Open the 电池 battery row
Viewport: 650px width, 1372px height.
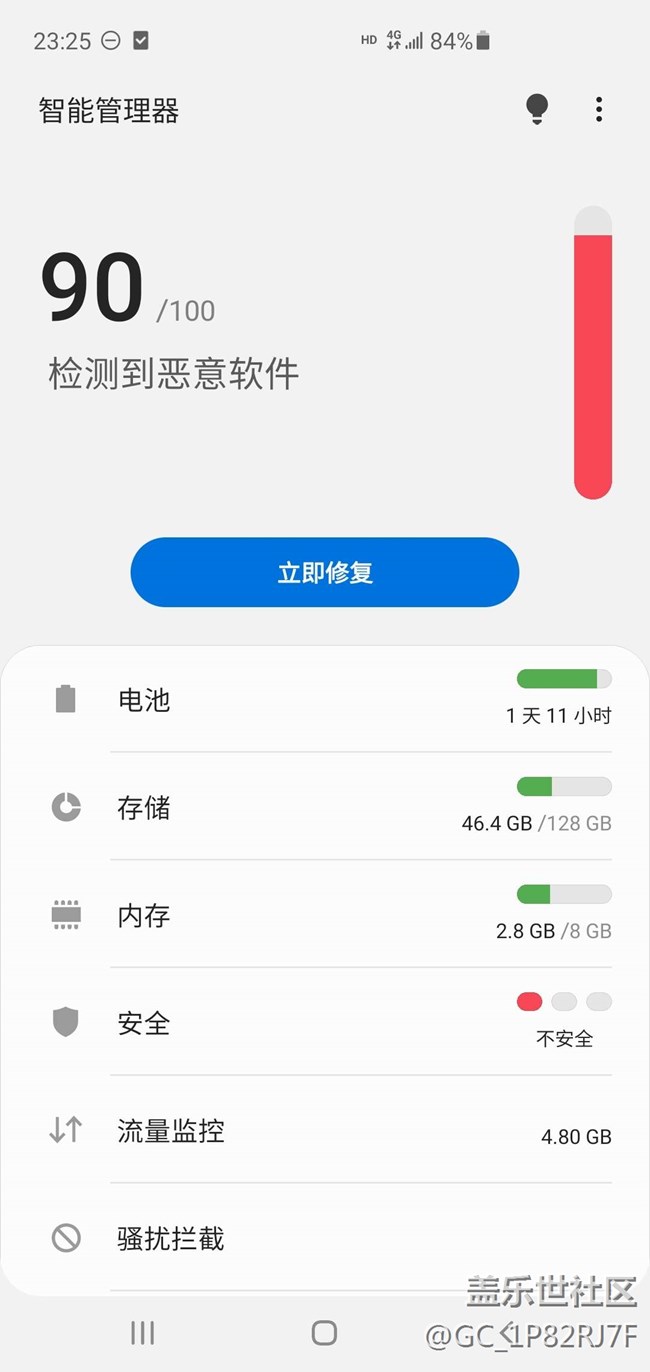[325, 699]
